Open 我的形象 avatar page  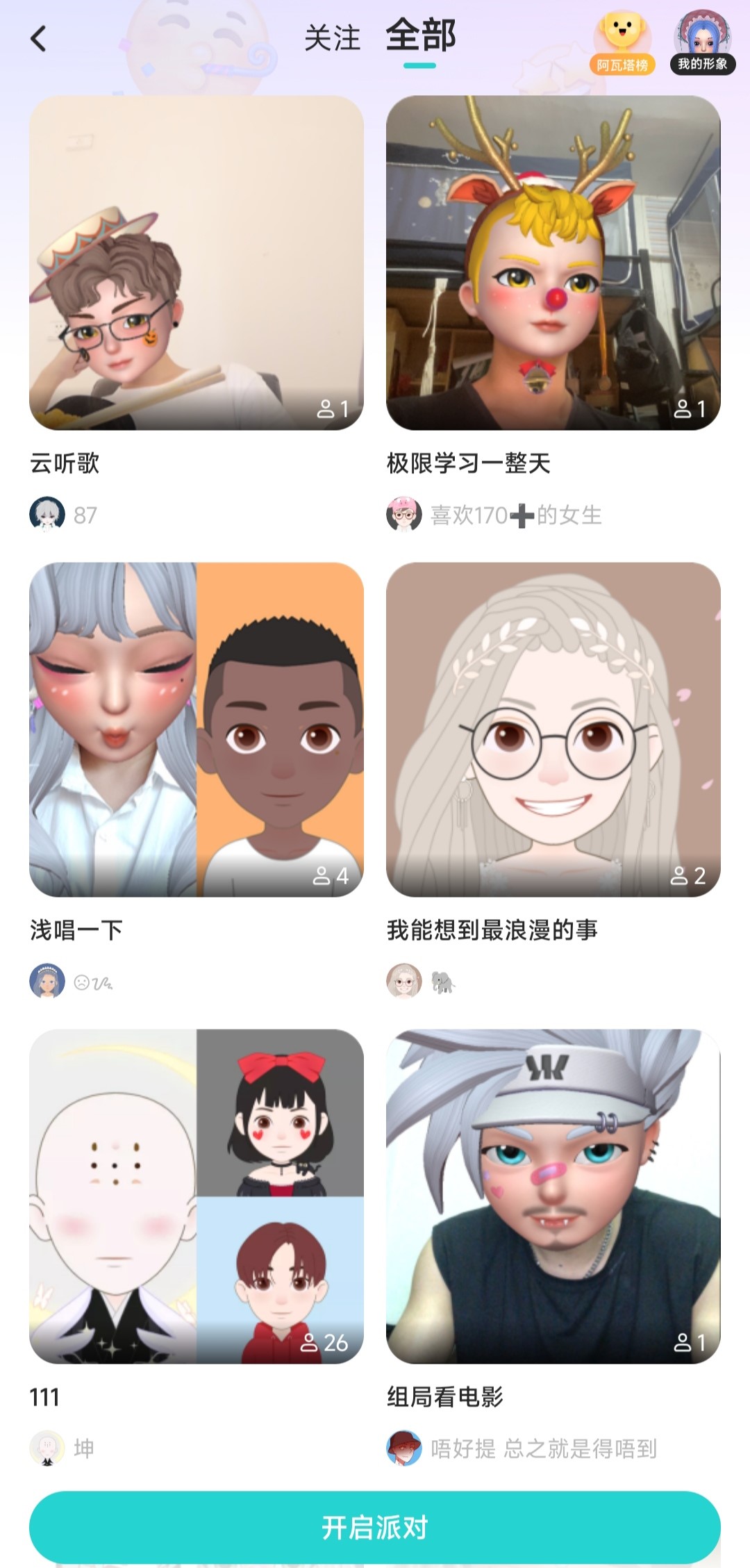[x=702, y=43]
